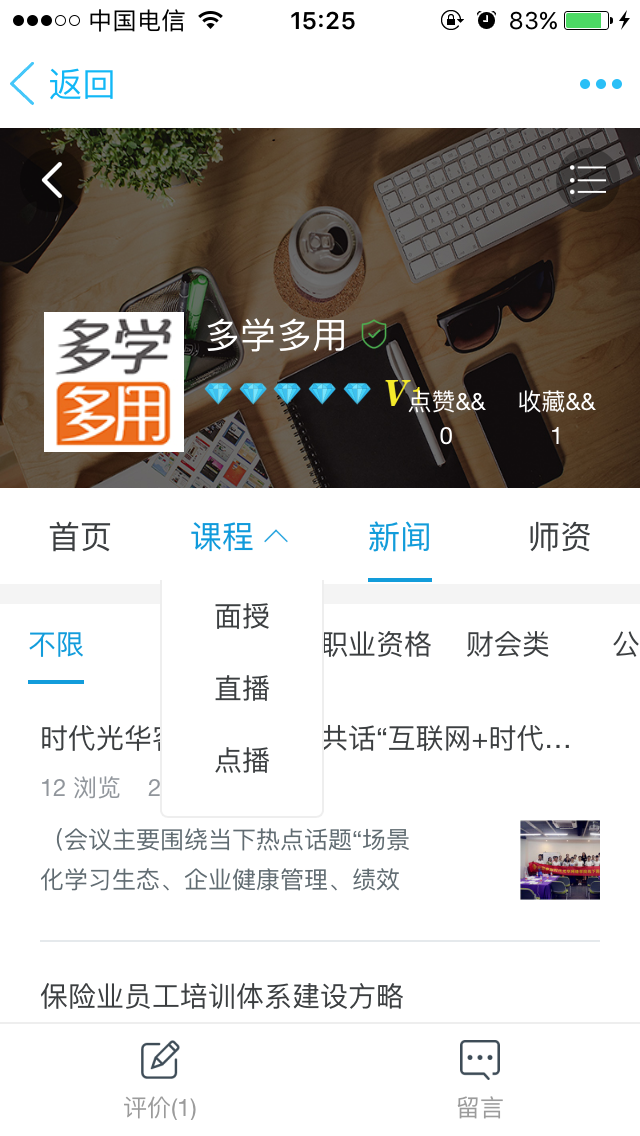Open the three-dot overflow menu
The width and height of the screenshot is (640, 1136).
pos(600,84)
